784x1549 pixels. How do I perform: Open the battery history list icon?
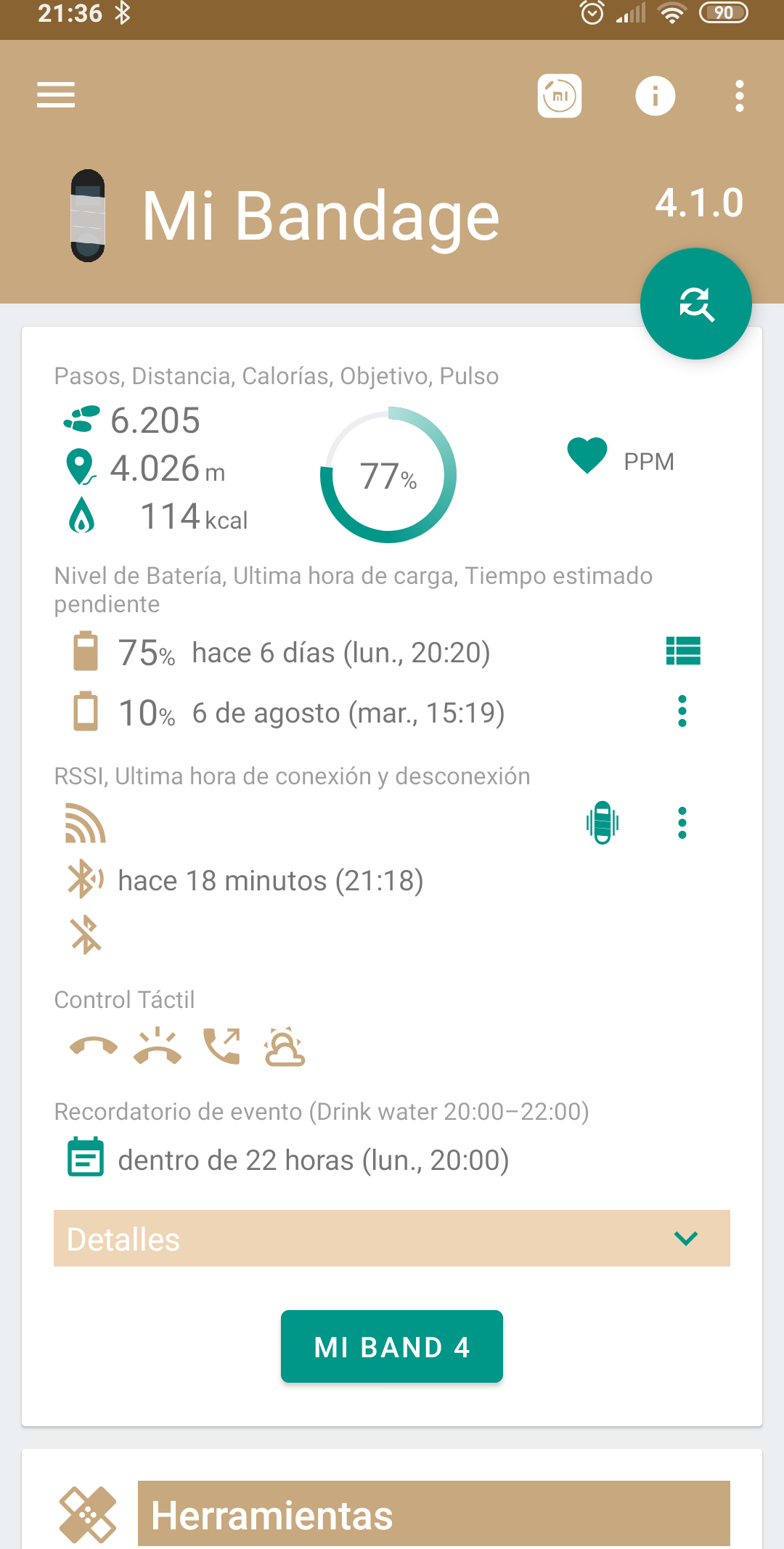683,651
